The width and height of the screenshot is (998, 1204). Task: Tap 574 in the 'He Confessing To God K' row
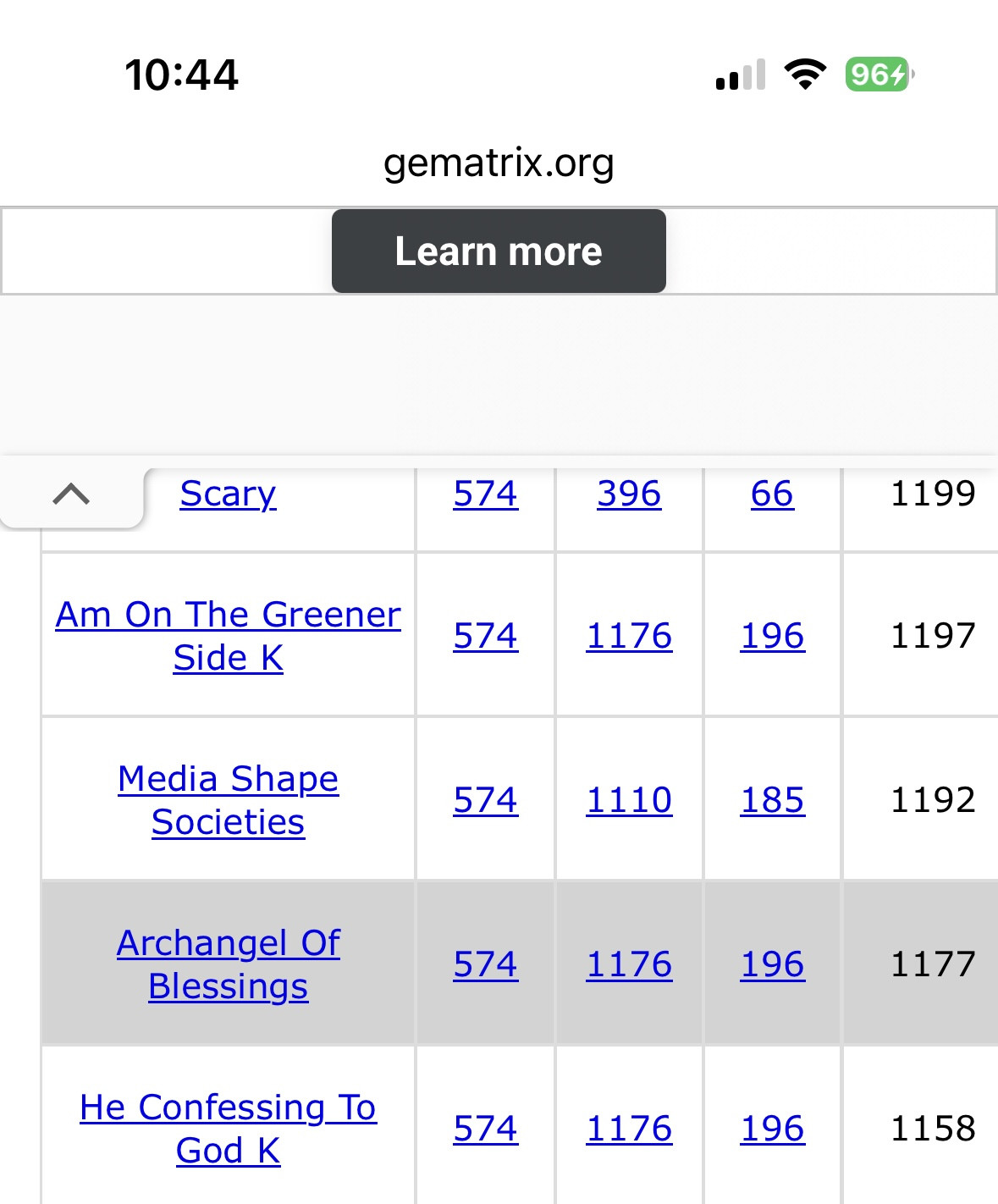click(x=485, y=1128)
